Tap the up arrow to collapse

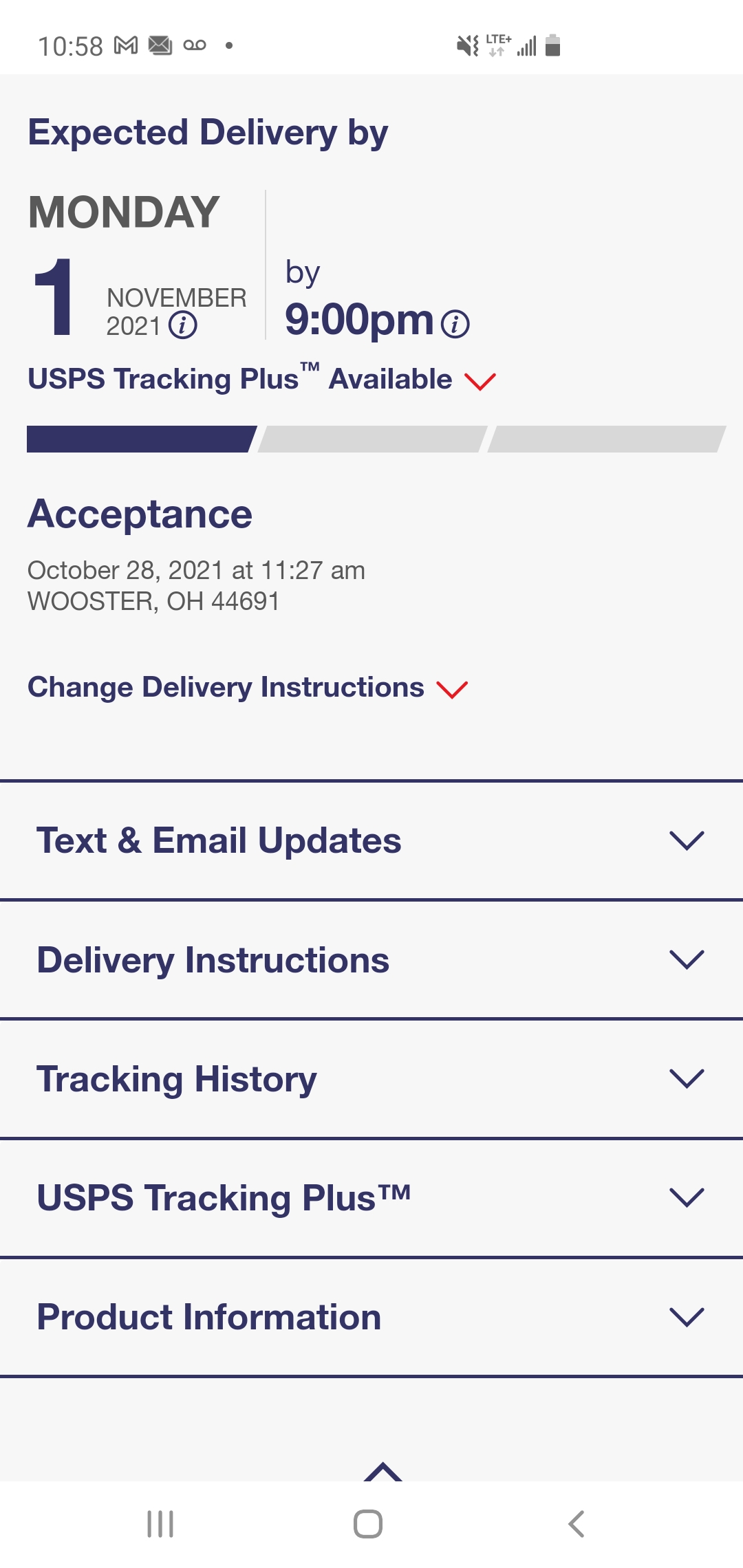coord(383,1470)
